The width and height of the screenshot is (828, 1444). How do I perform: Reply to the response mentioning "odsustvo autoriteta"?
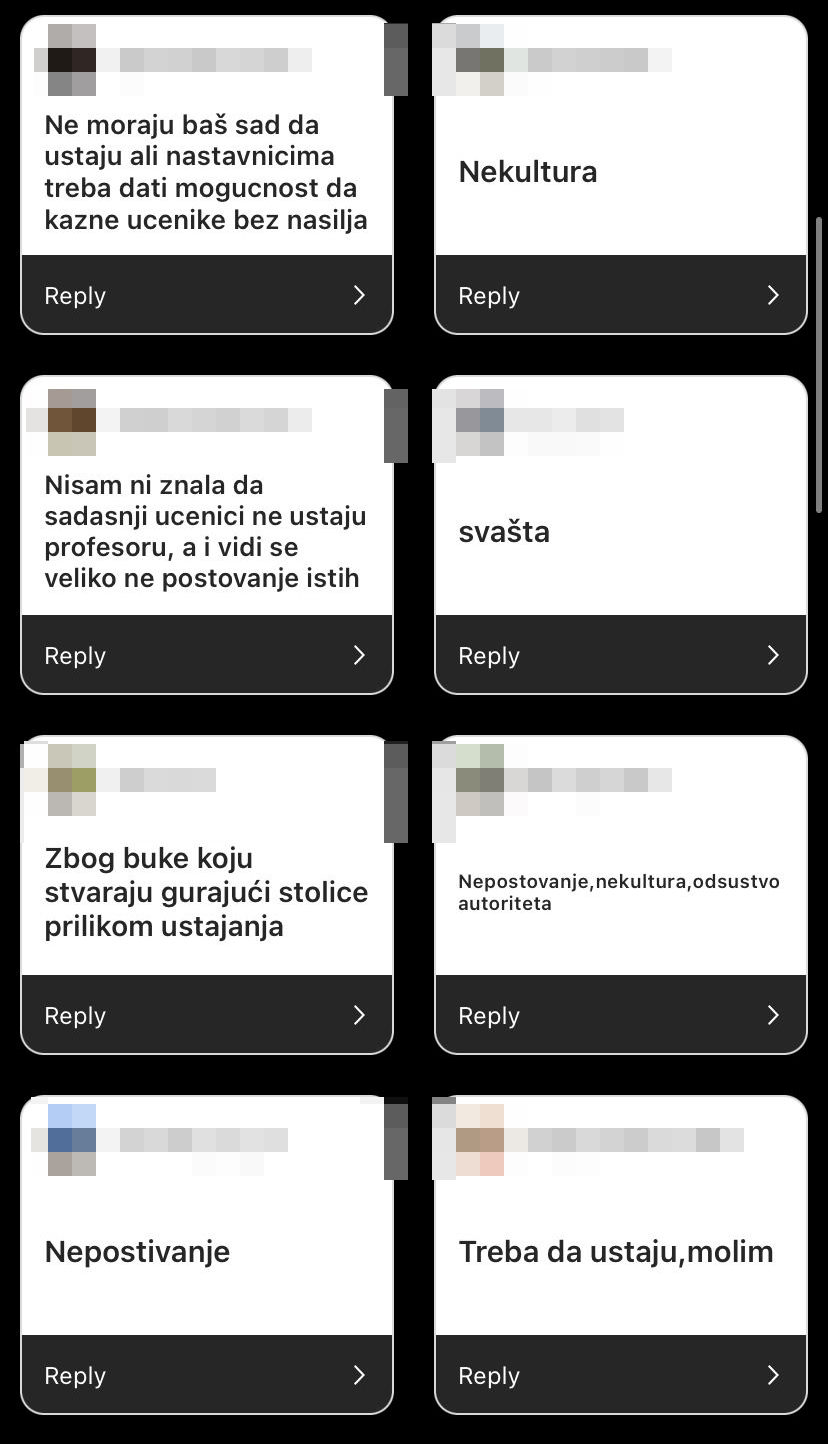[621, 1015]
